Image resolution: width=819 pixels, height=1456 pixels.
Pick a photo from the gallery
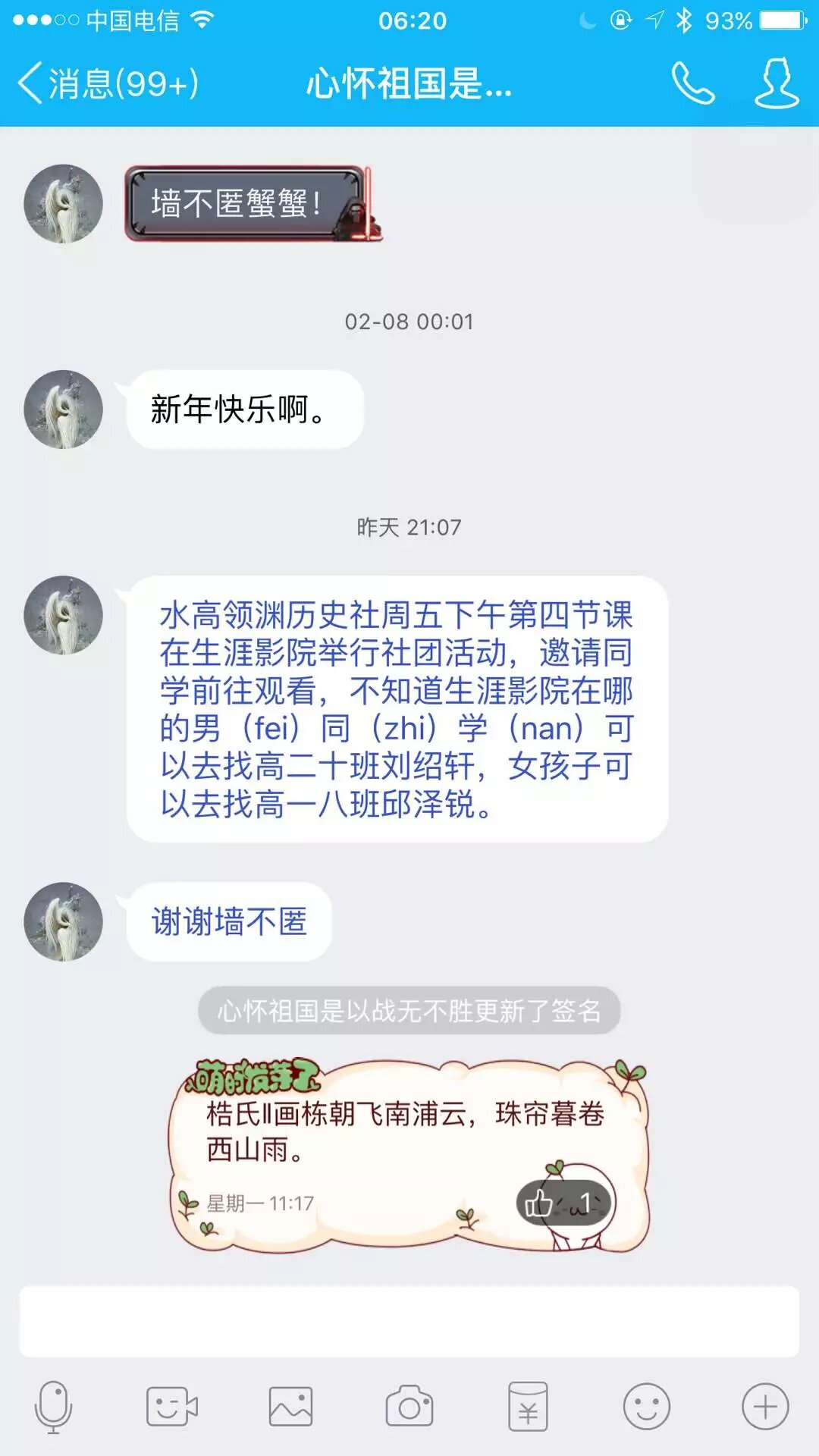(290, 1407)
